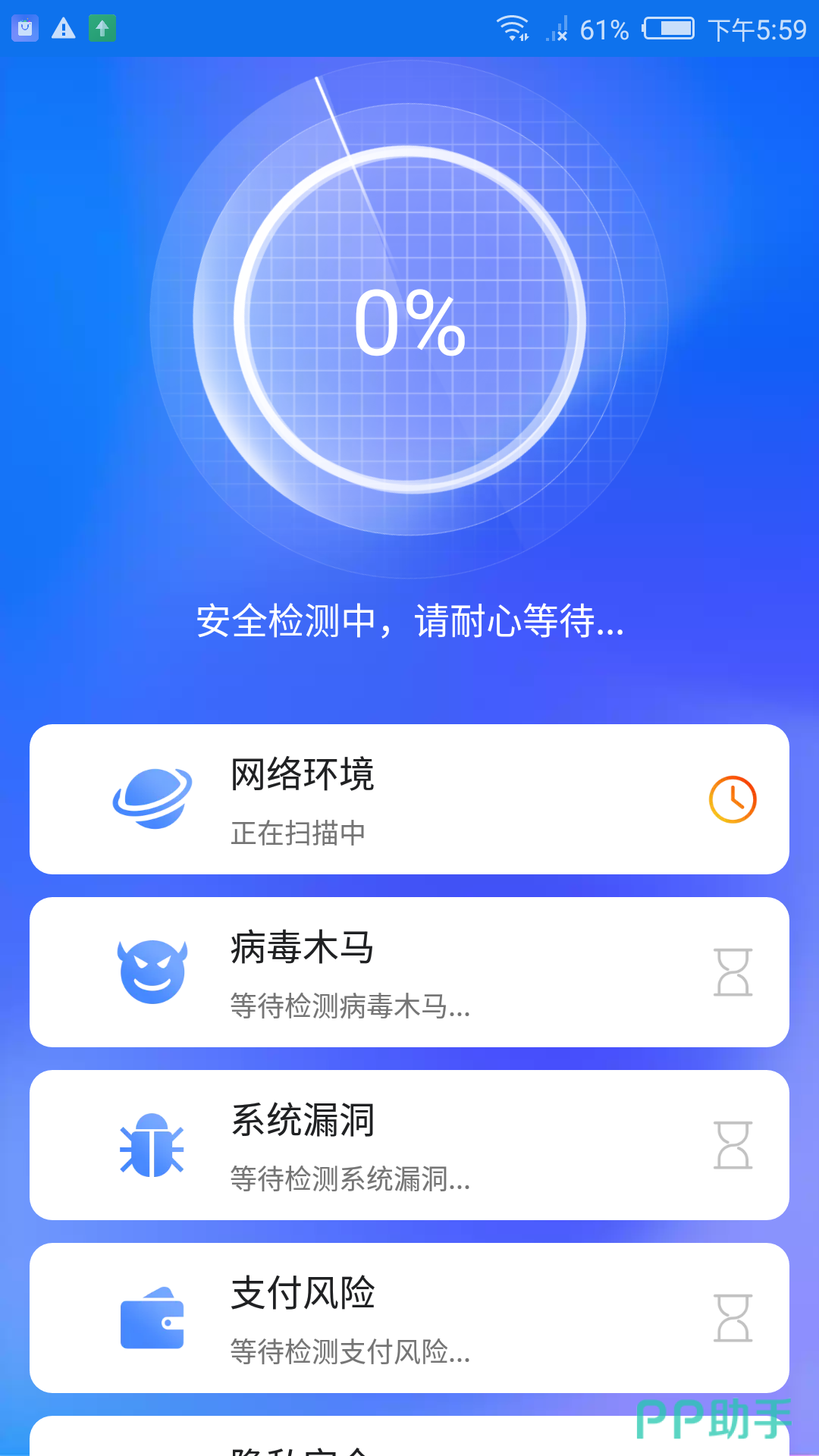
Task: Select the 病毒木马 scan card
Action: click(x=409, y=972)
